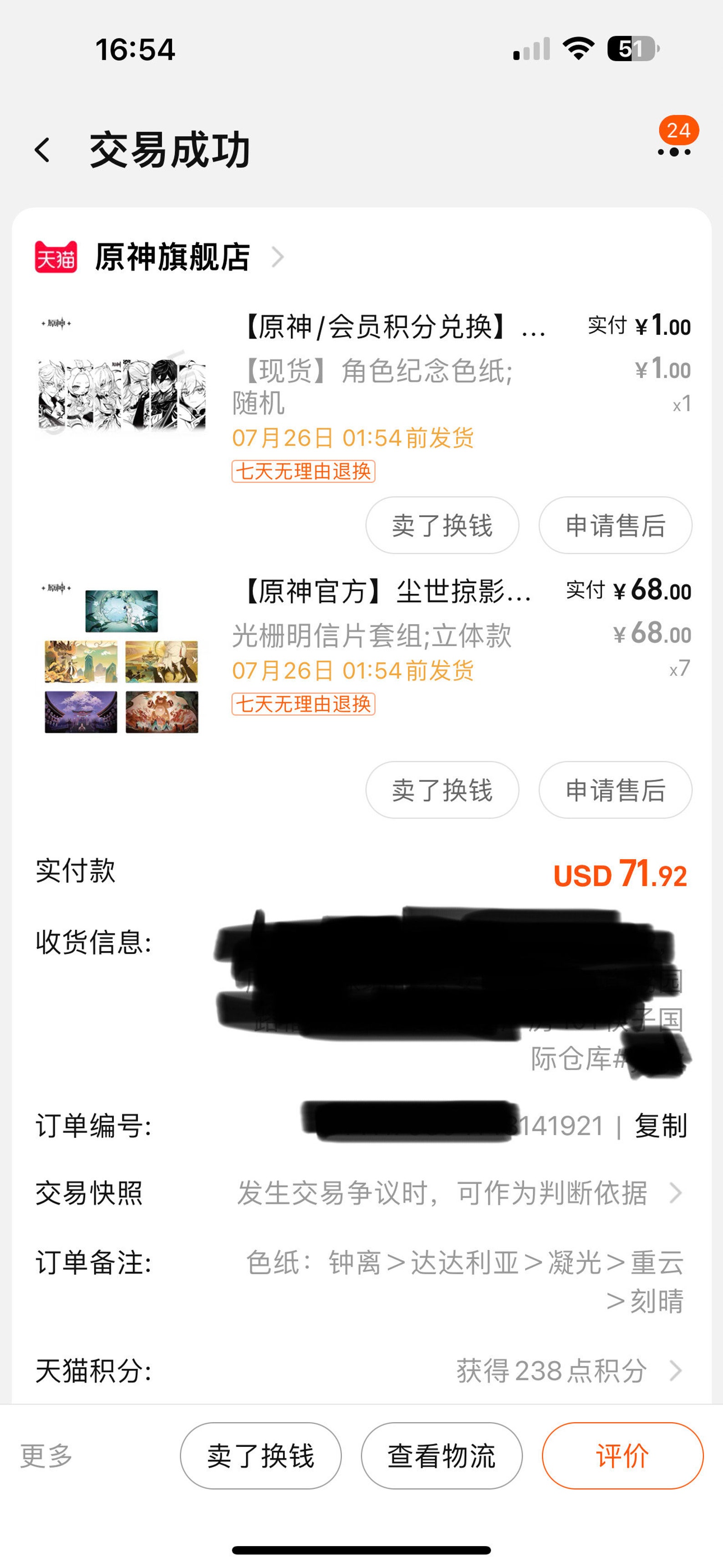Tap the bottom bar 卖了换钱 button
Image resolution: width=723 pixels, height=1568 pixels.
point(260,1456)
